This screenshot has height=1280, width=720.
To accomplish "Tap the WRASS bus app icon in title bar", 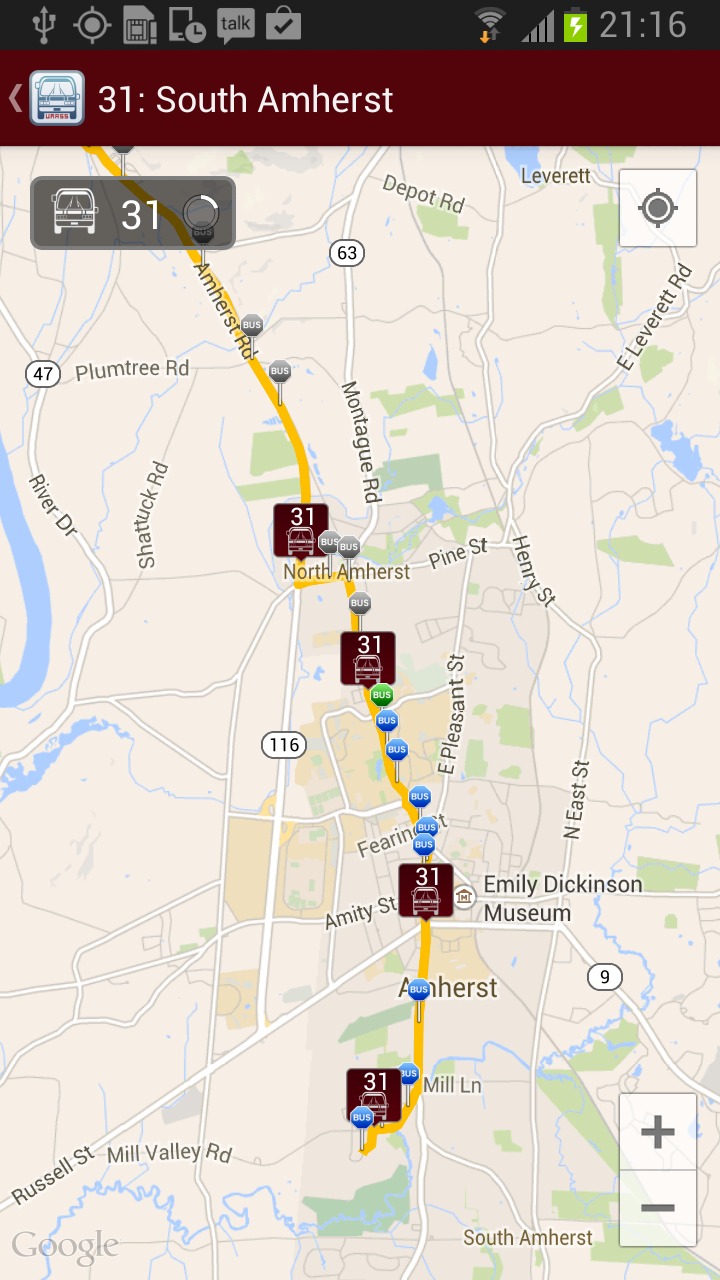I will click(x=57, y=98).
